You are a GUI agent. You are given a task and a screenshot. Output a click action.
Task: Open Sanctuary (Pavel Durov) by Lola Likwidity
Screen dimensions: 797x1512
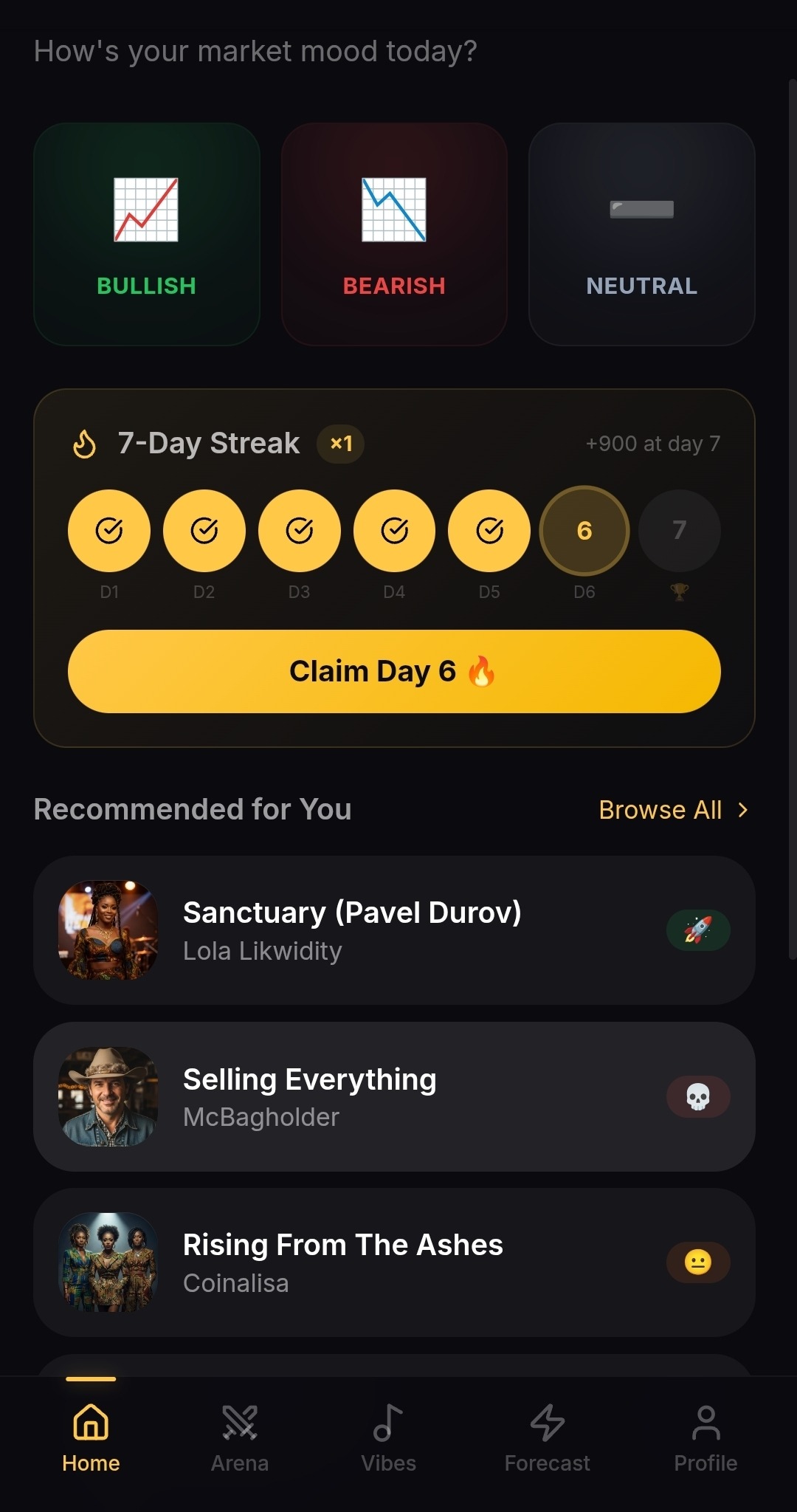[394, 930]
